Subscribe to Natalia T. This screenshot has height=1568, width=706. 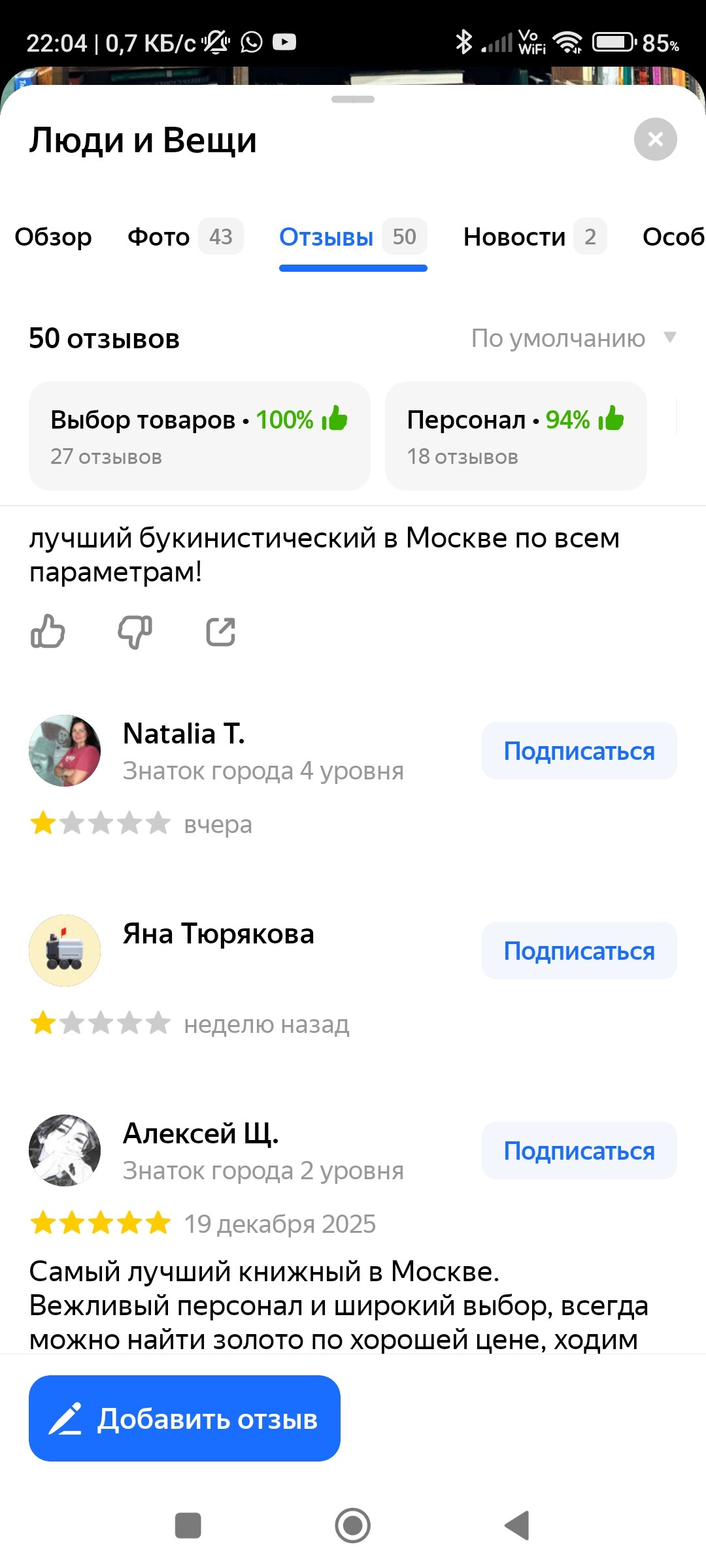click(x=579, y=751)
